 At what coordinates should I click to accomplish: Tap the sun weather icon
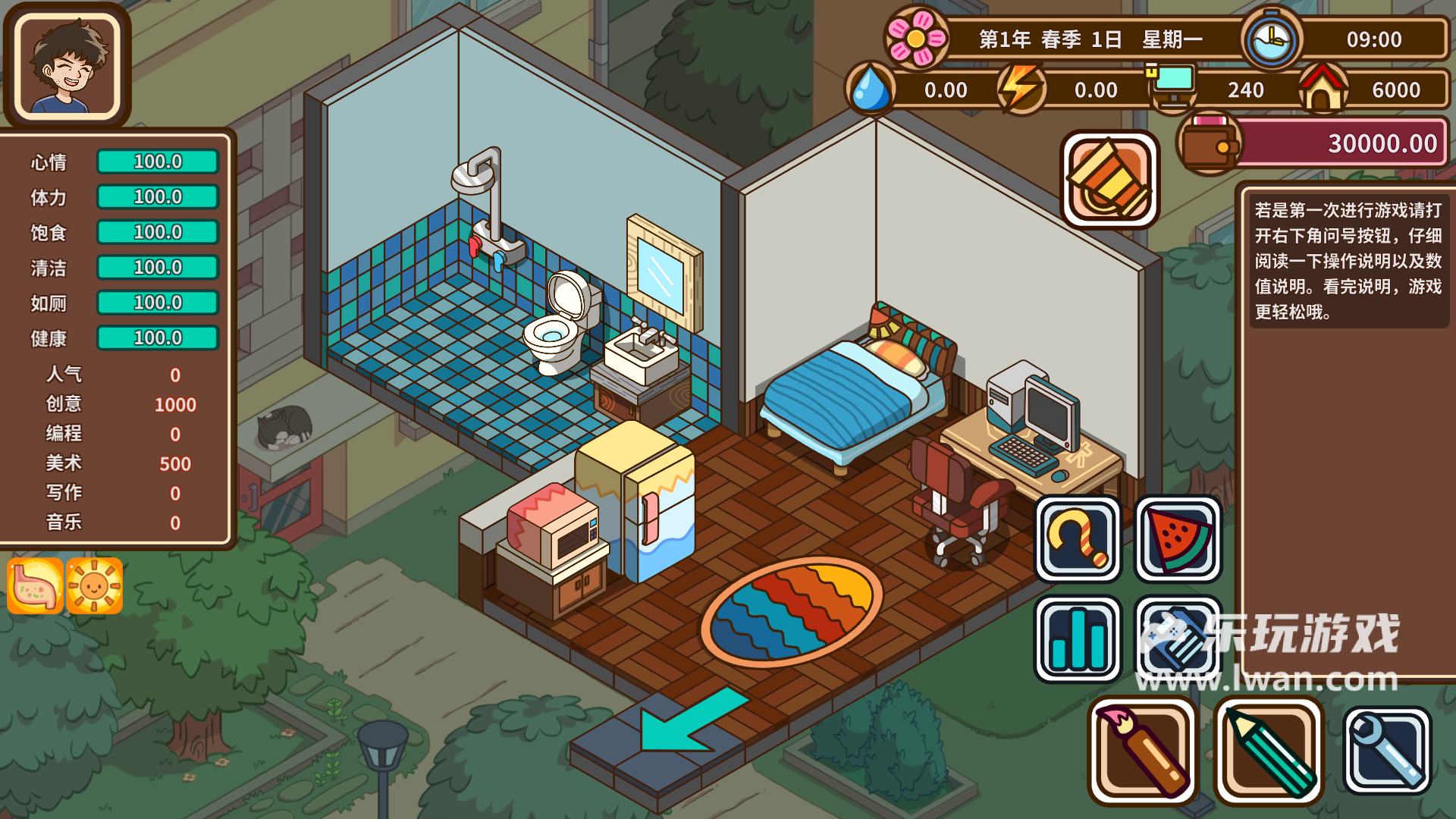click(94, 586)
